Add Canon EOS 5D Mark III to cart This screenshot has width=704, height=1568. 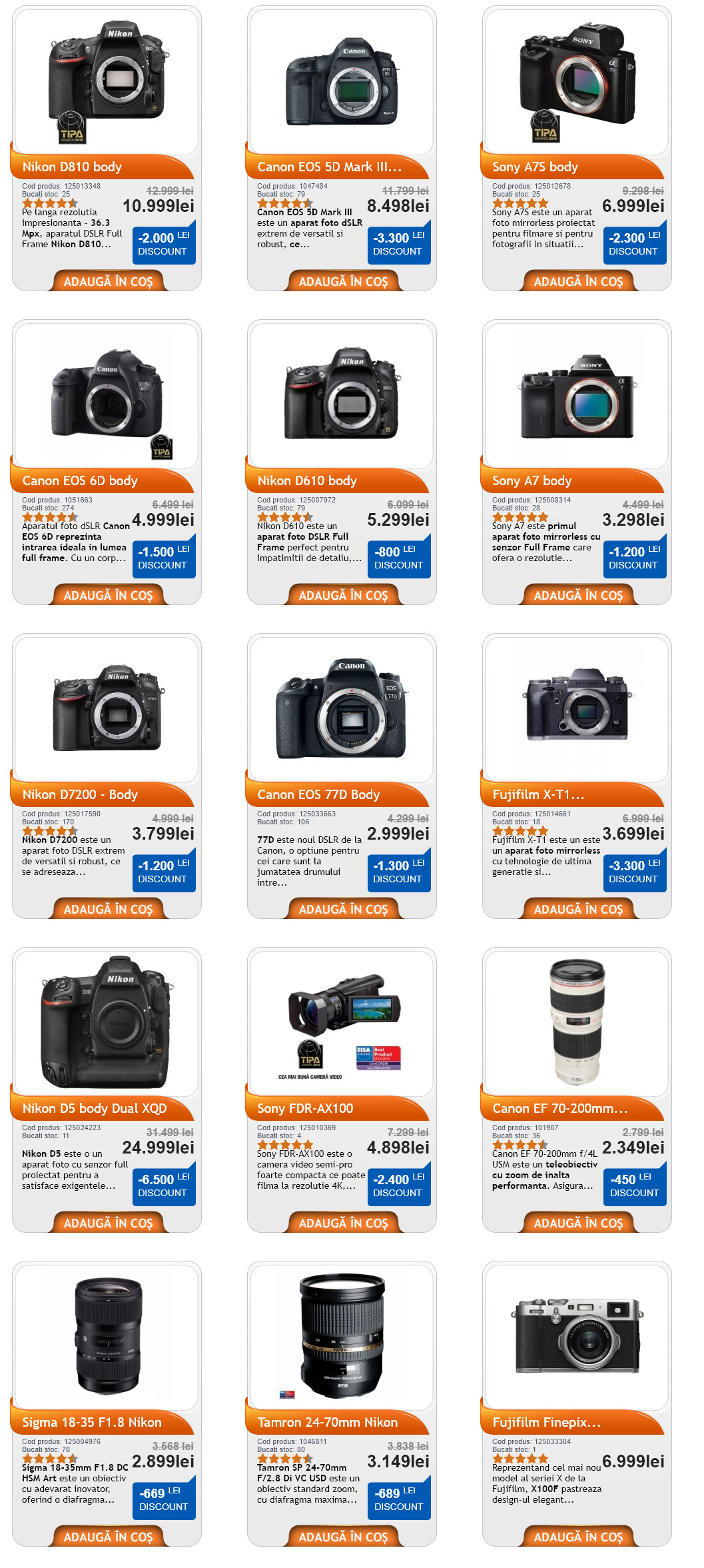pyautogui.click(x=343, y=281)
